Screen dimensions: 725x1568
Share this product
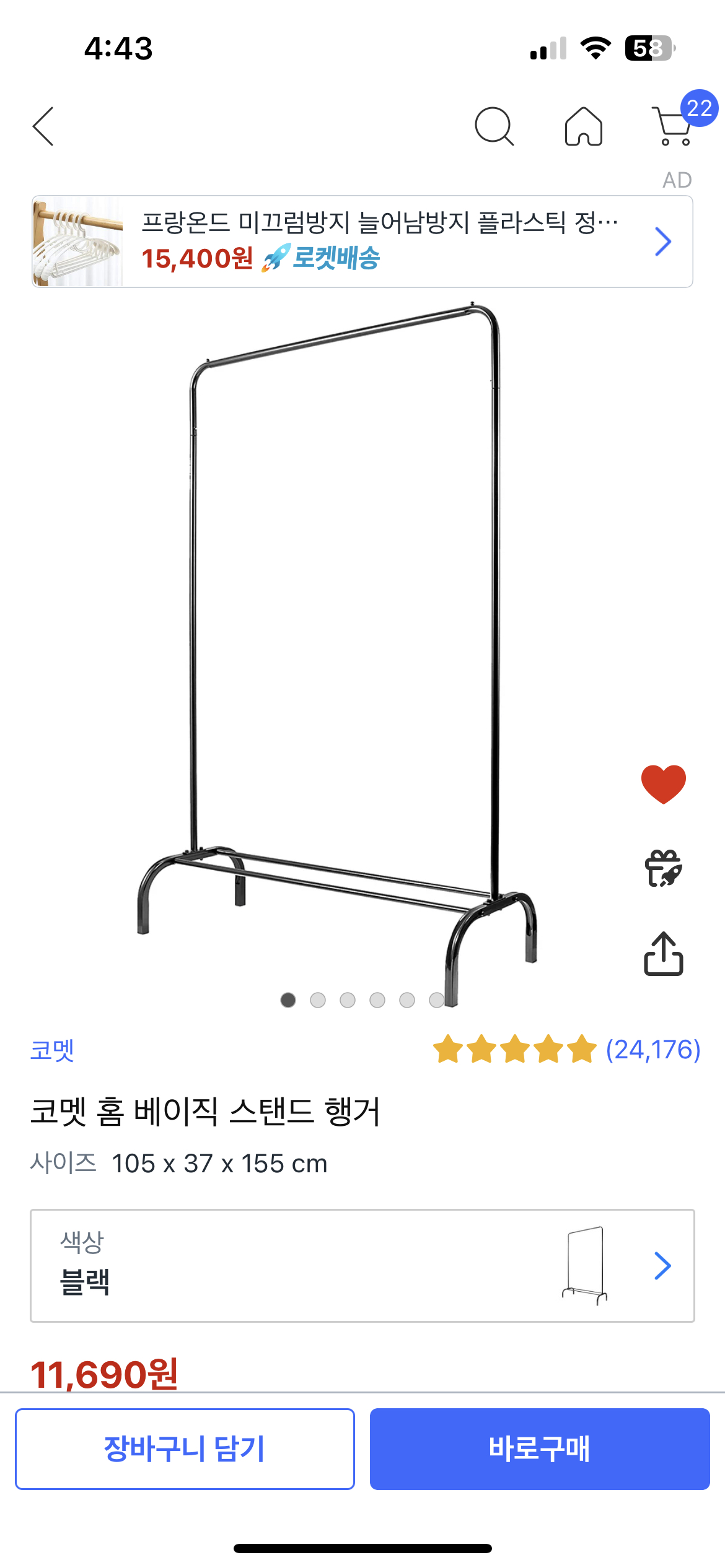pyautogui.click(x=663, y=954)
